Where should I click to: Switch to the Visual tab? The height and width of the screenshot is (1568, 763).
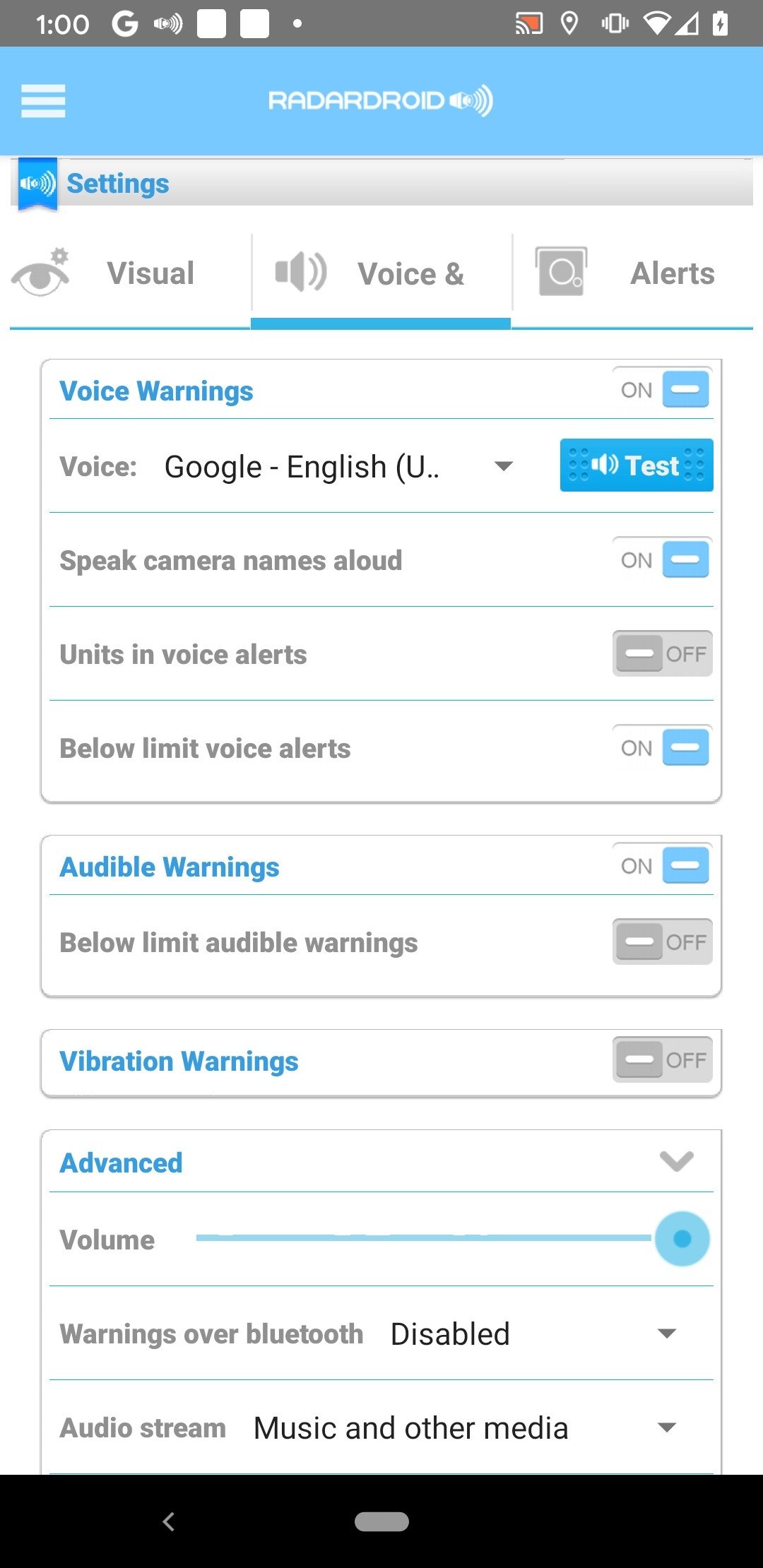tap(130, 274)
